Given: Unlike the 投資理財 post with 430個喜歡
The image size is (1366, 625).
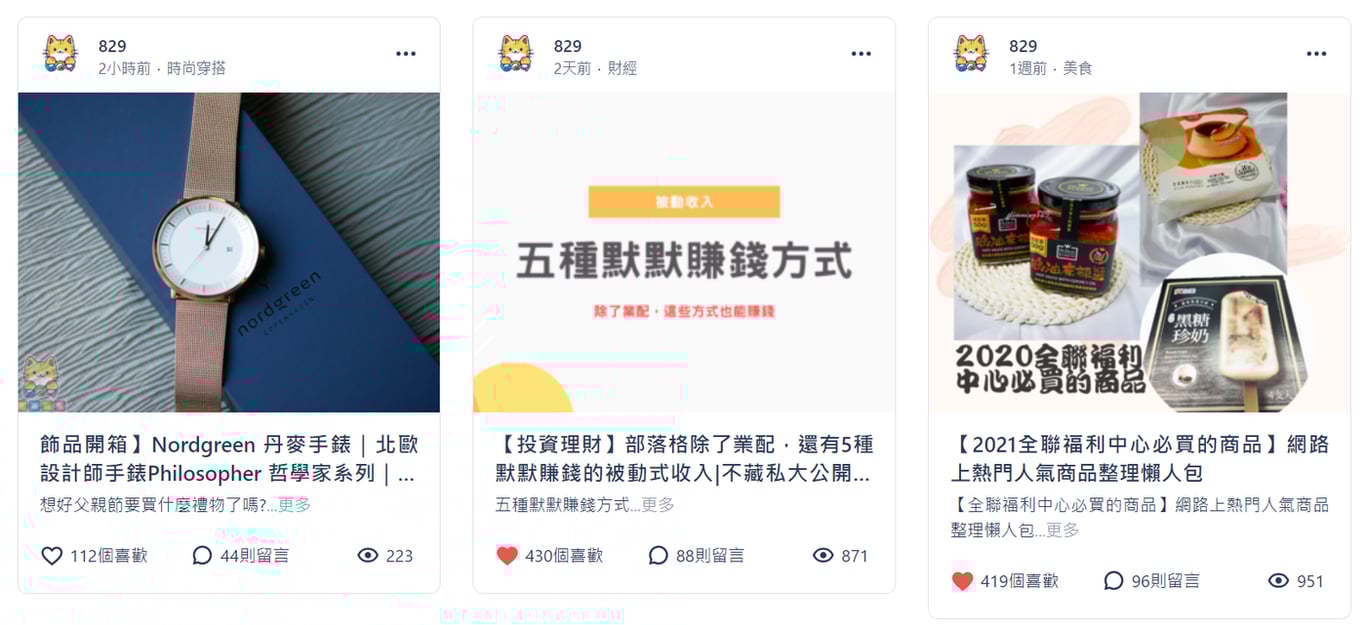Looking at the screenshot, I should [508, 555].
